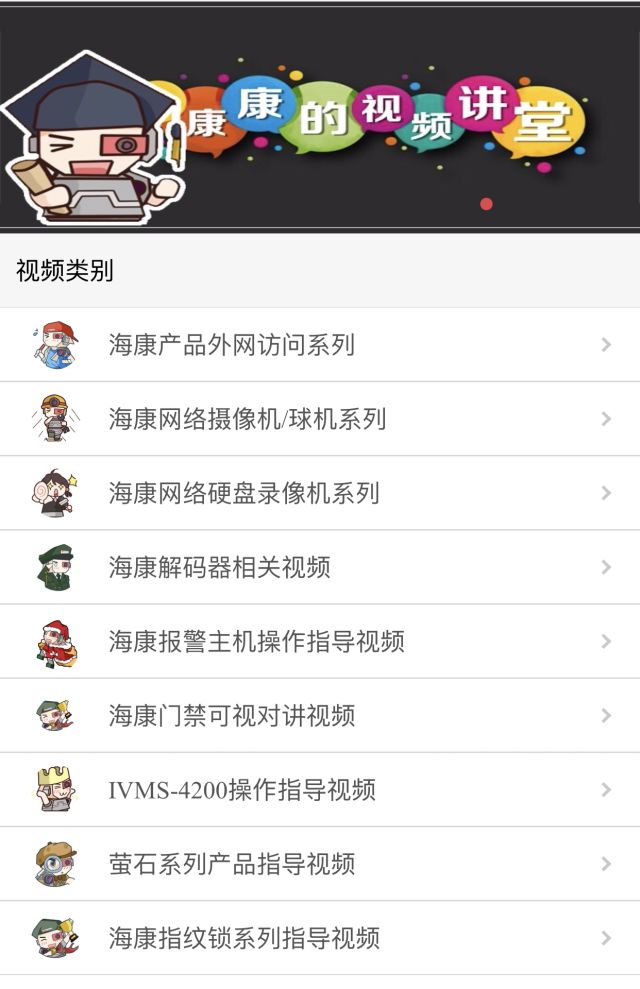Image resolution: width=640 pixels, height=989 pixels.
Task: Open 海康指纹锁系列指导视频
Action: (244, 938)
